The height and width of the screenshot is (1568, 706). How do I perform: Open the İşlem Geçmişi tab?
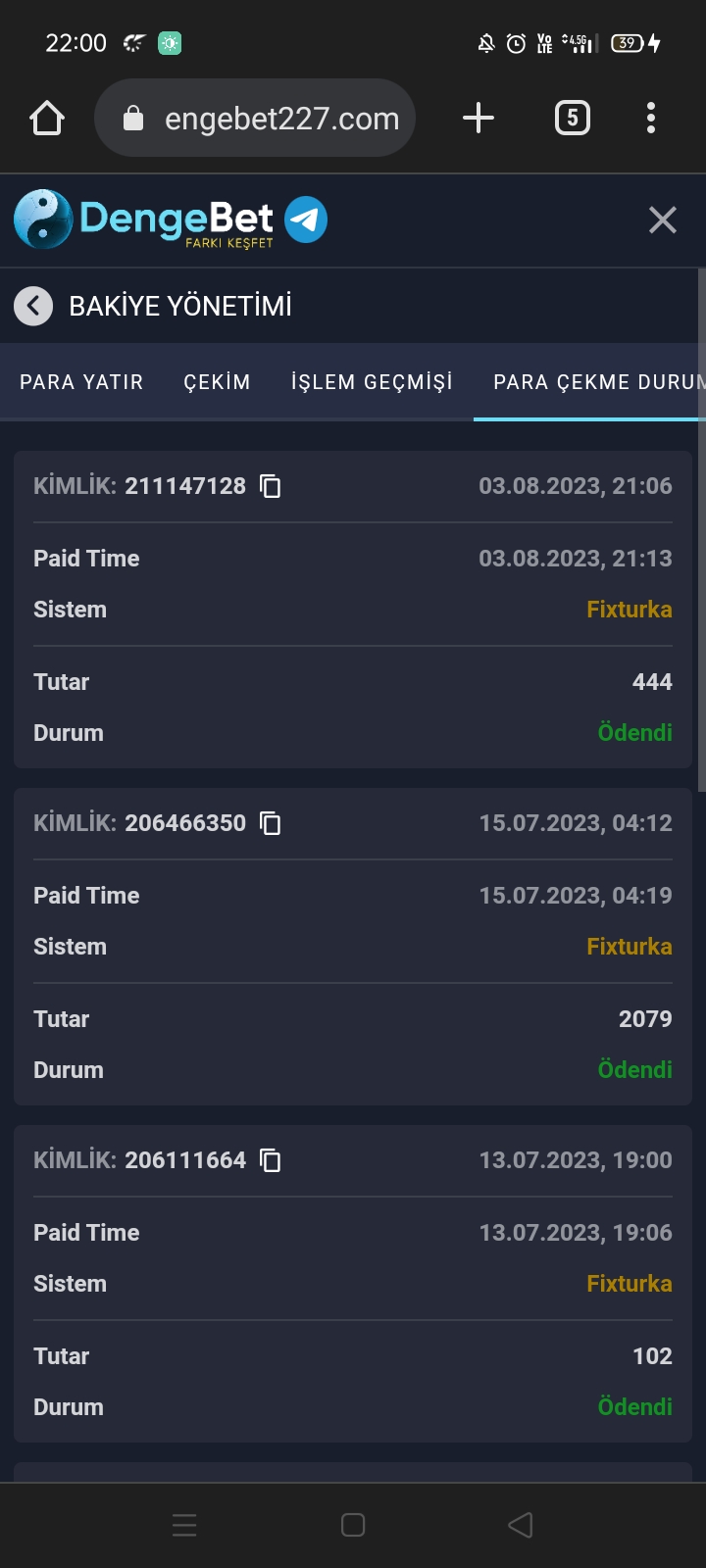click(x=372, y=382)
